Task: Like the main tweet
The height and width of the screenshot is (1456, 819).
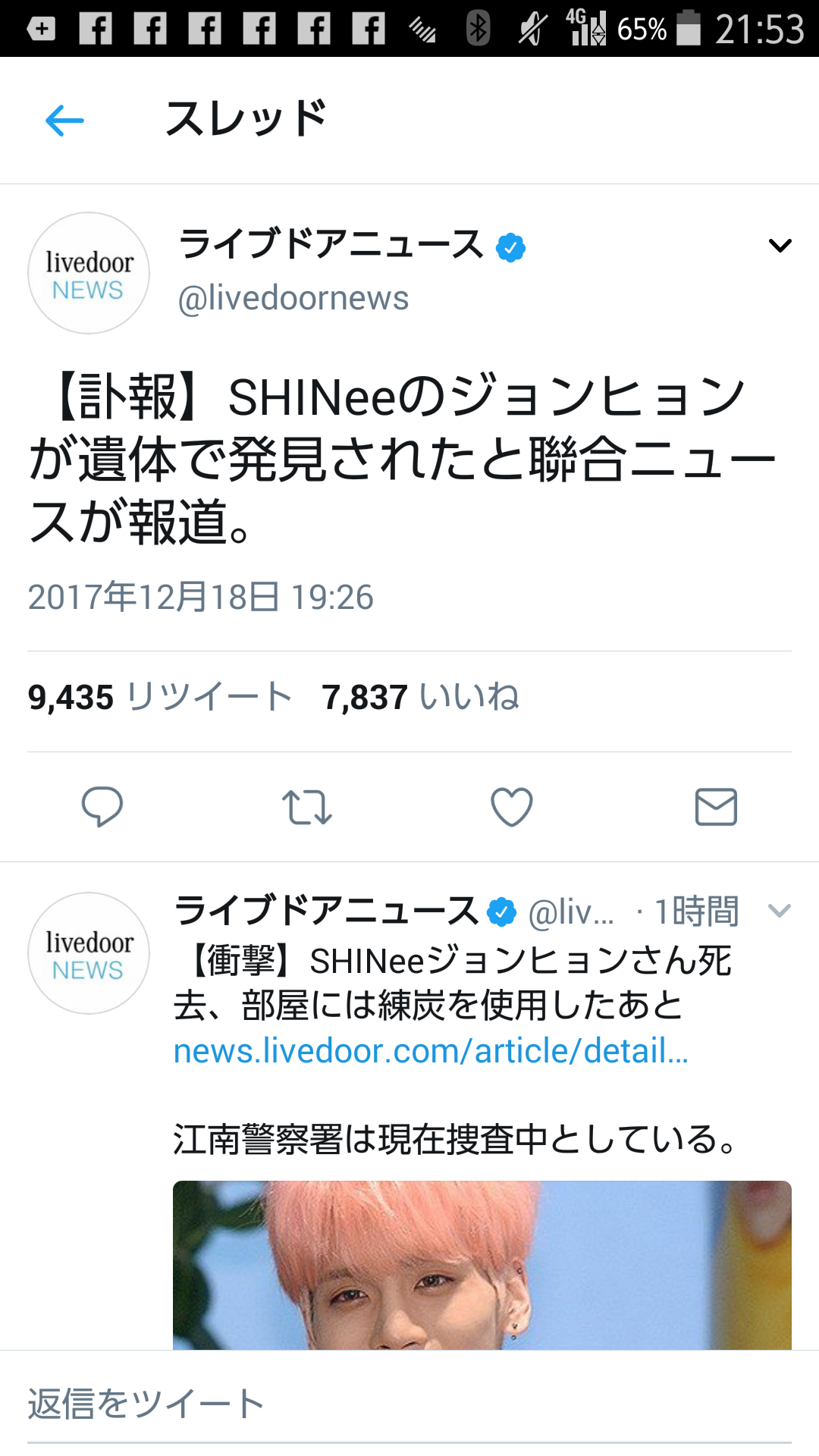Action: click(512, 806)
